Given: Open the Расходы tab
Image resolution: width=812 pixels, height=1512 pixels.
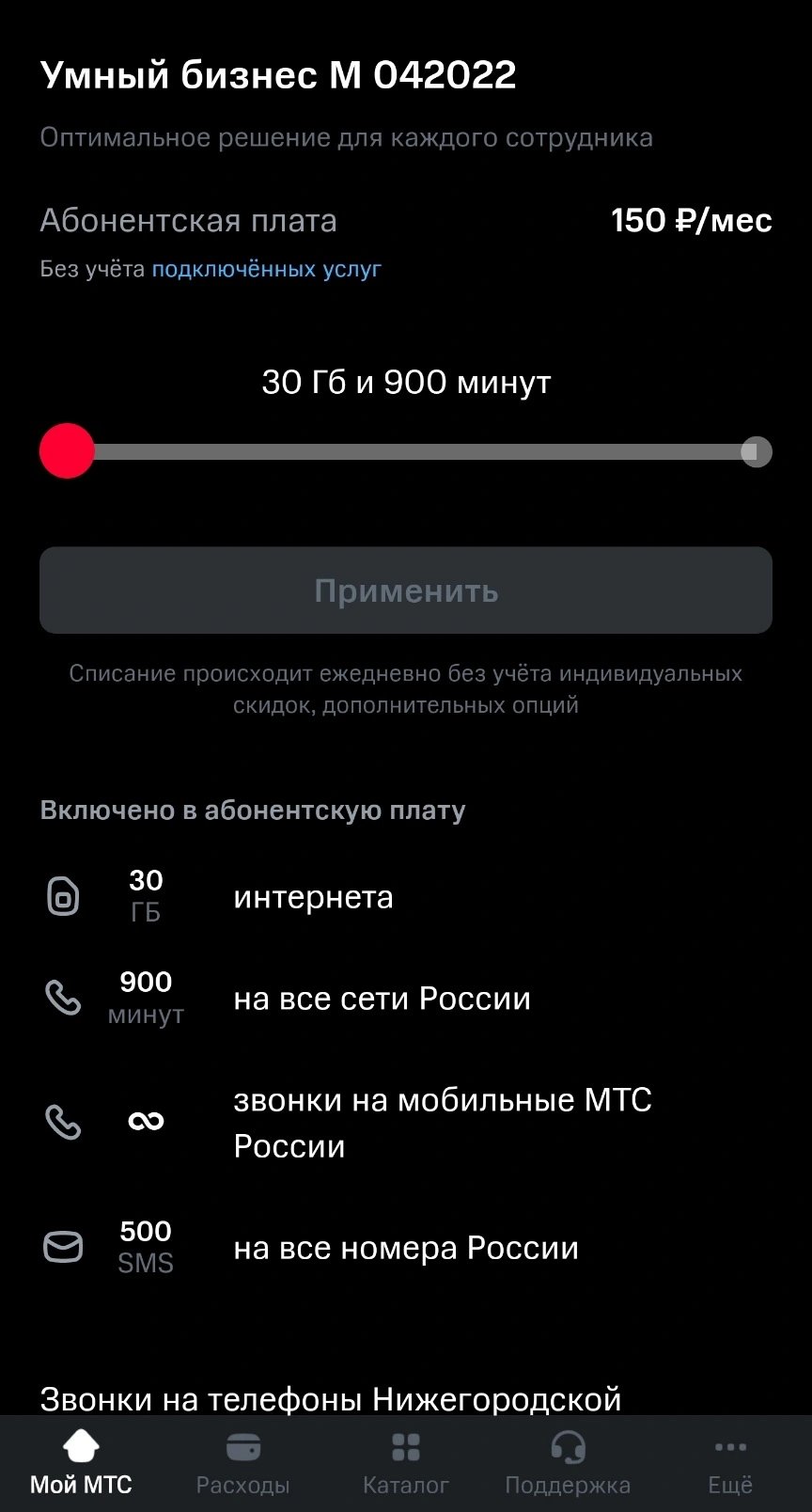Looking at the screenshot, I should coord(243,1464).
